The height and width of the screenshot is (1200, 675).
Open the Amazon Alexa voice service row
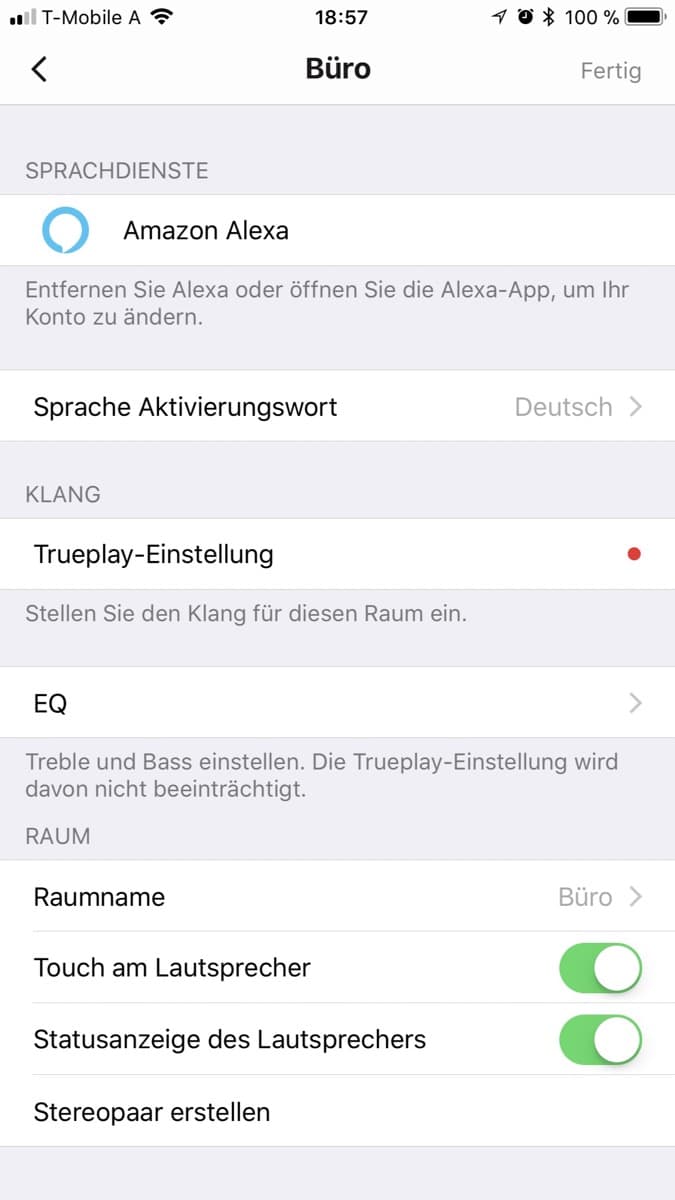[x=337, y=231]
